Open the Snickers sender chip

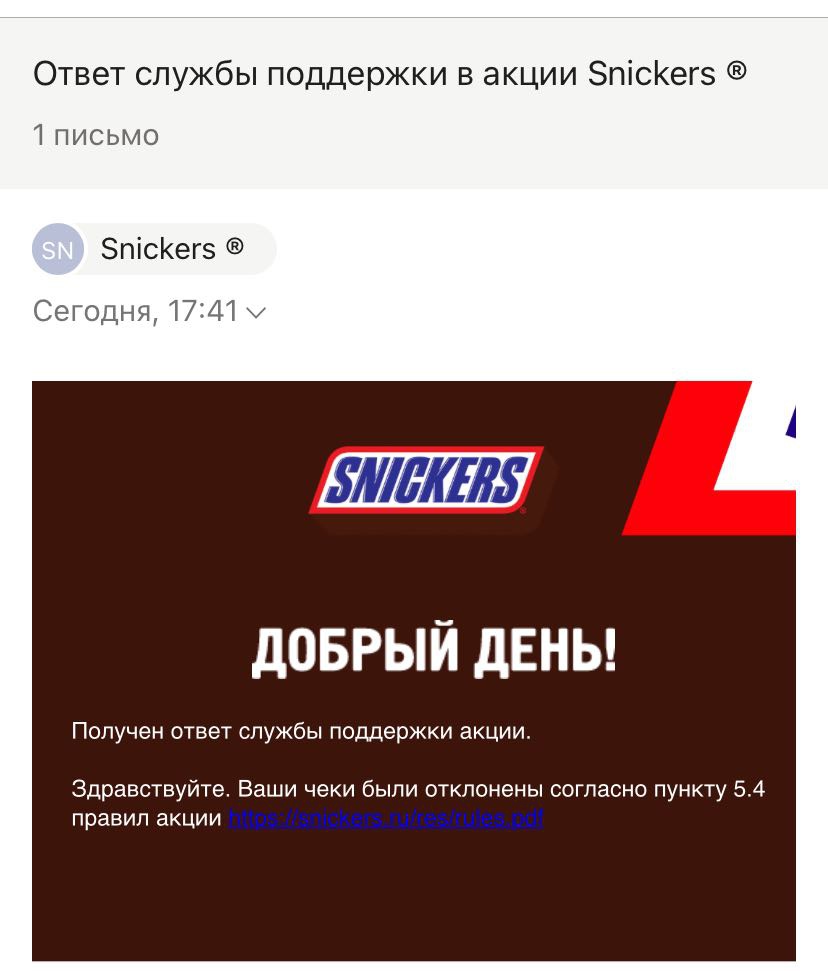pyautogui.click(x=155, y=249)
